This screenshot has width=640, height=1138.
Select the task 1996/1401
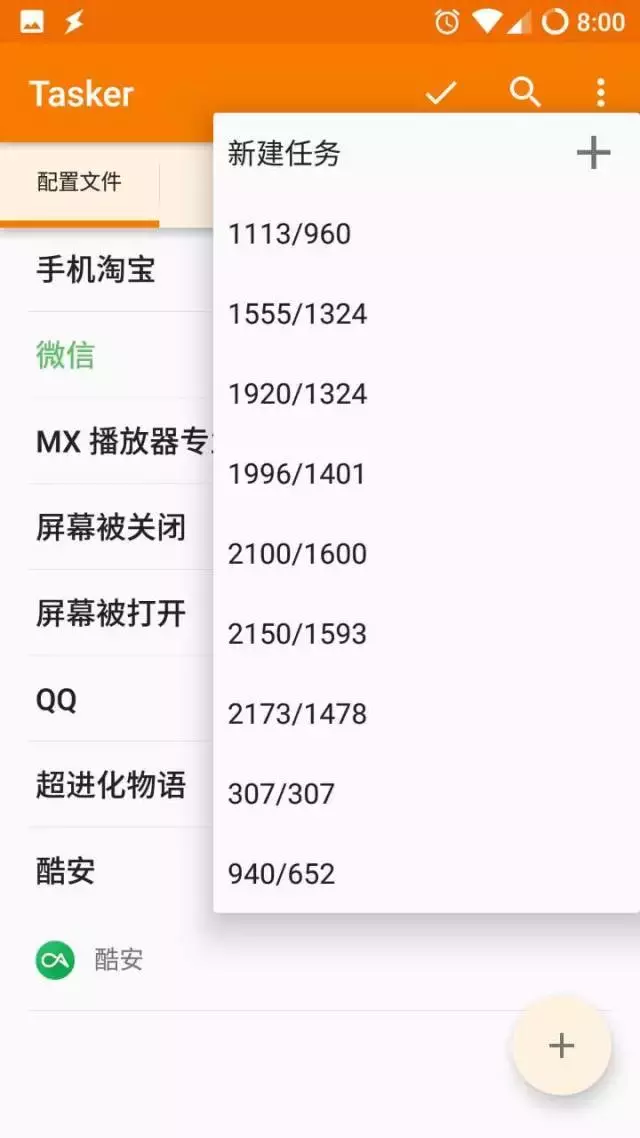tap(296, 474)
